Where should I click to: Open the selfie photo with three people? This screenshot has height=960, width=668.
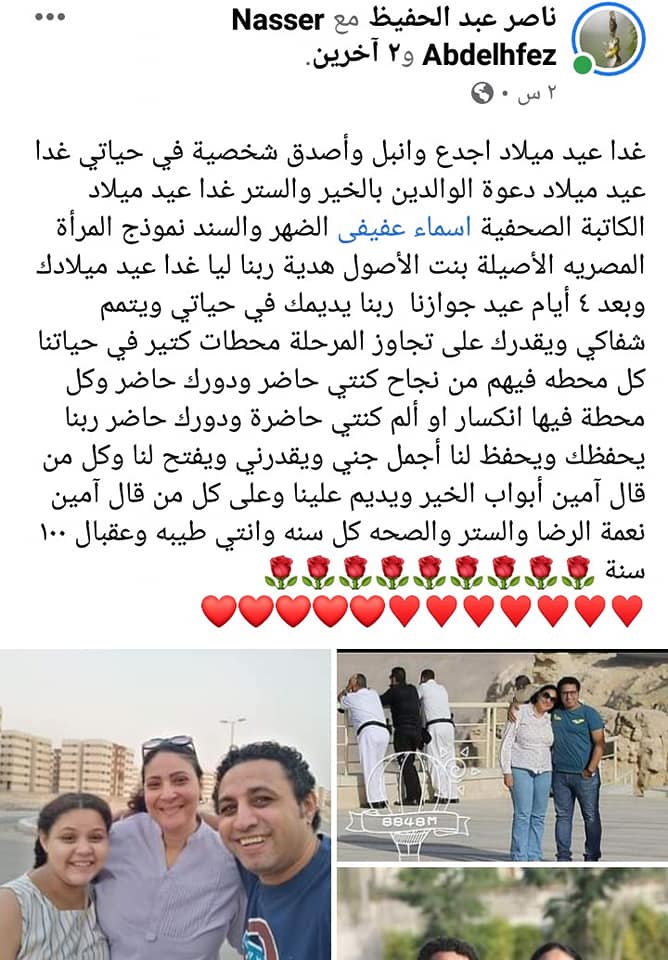point(165,805)
